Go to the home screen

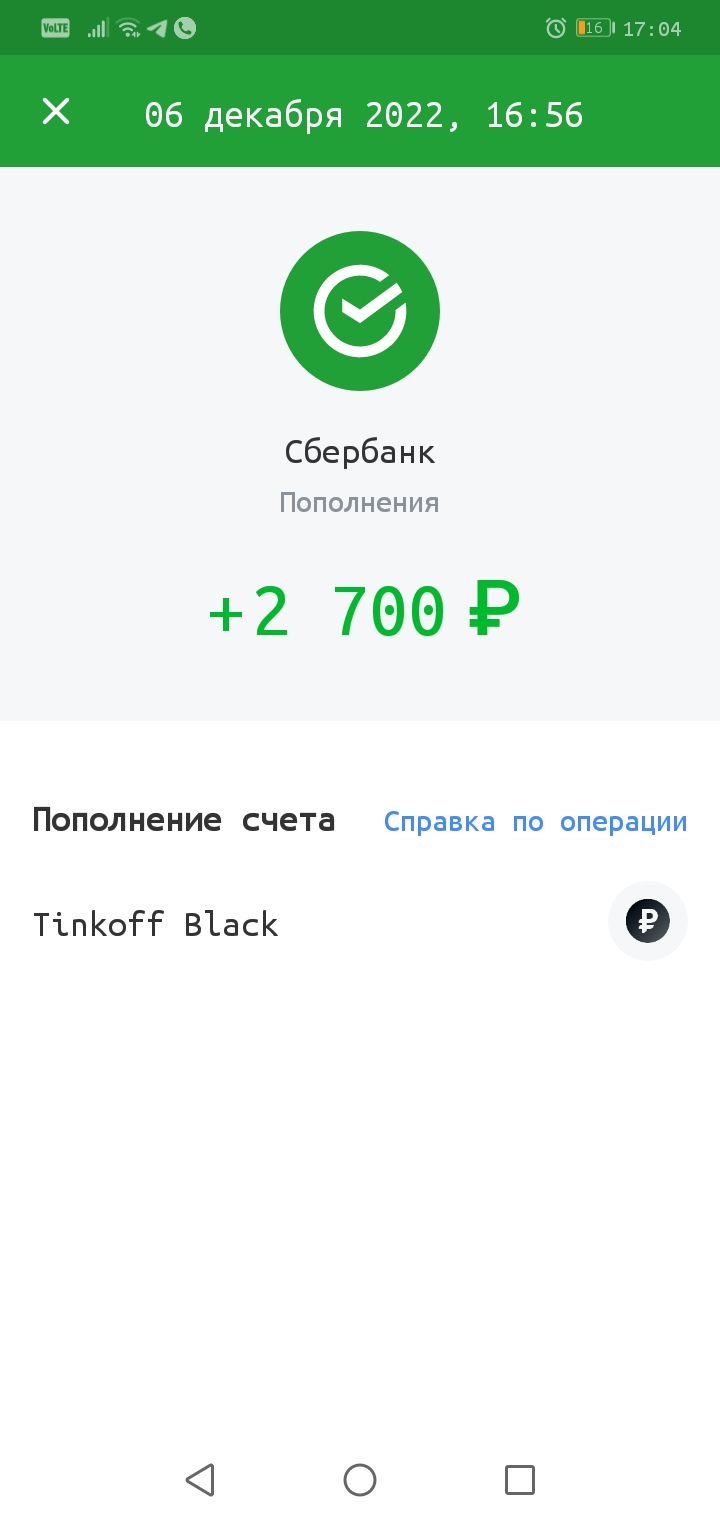[360, 1479]
